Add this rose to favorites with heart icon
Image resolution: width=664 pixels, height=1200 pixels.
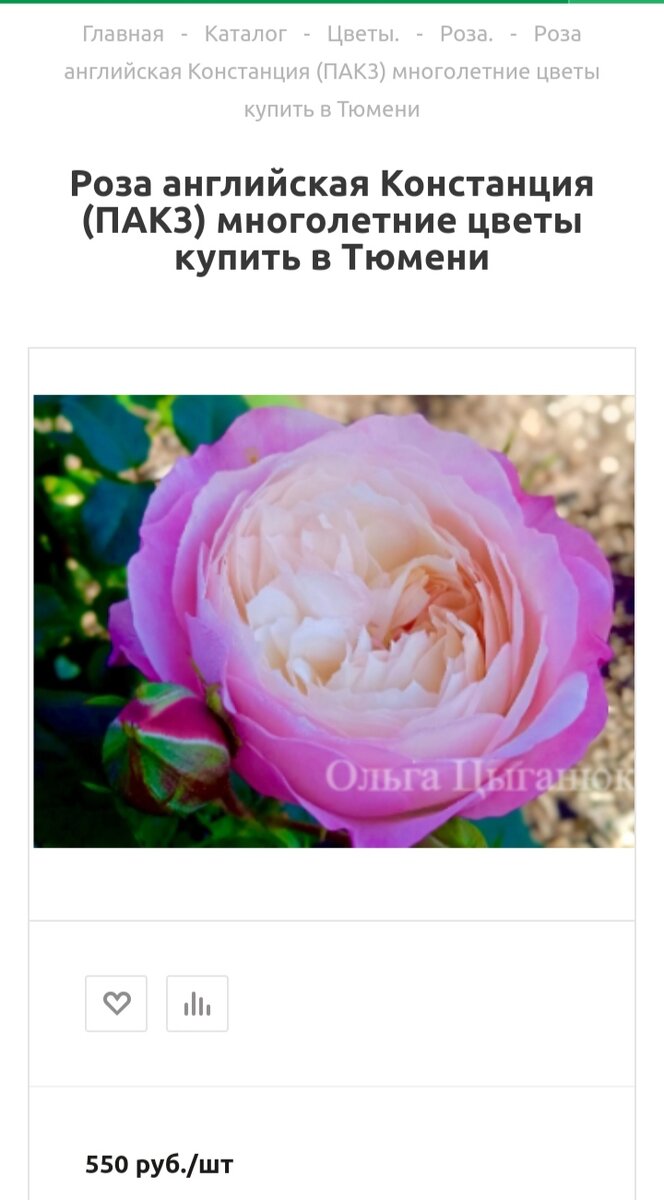click(x=116, y=1003)
